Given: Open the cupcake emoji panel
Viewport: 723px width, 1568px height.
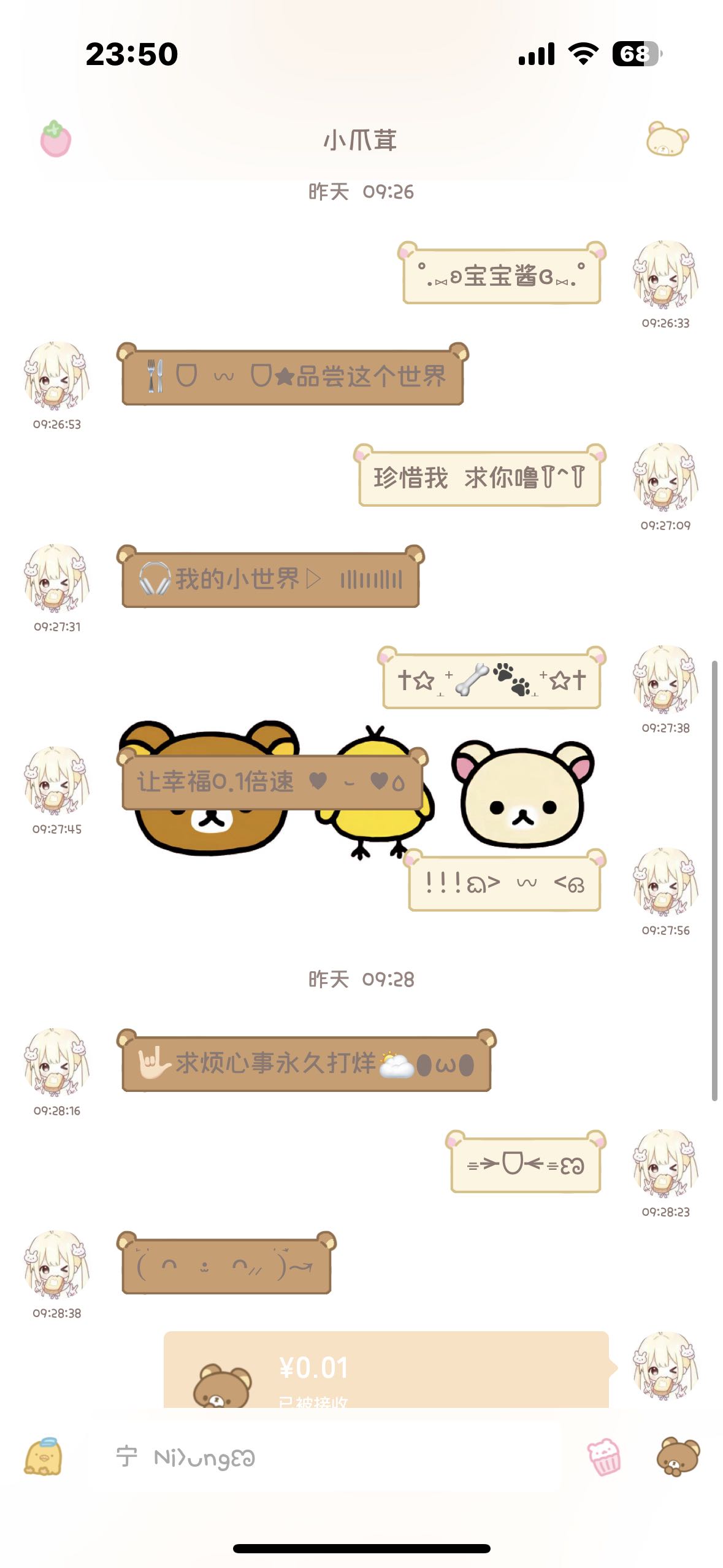Looking at the screenshot, I should 604,1457.
